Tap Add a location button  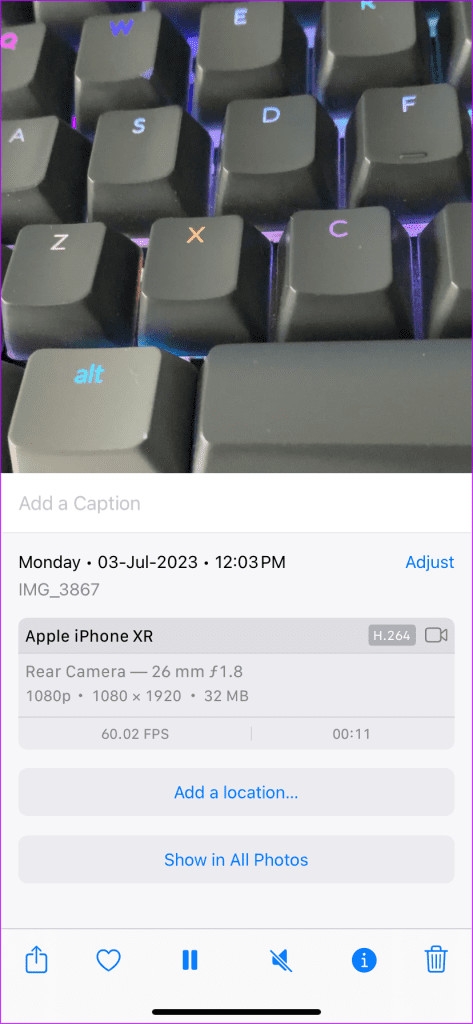pyautogui.click(x=236, y=792)
